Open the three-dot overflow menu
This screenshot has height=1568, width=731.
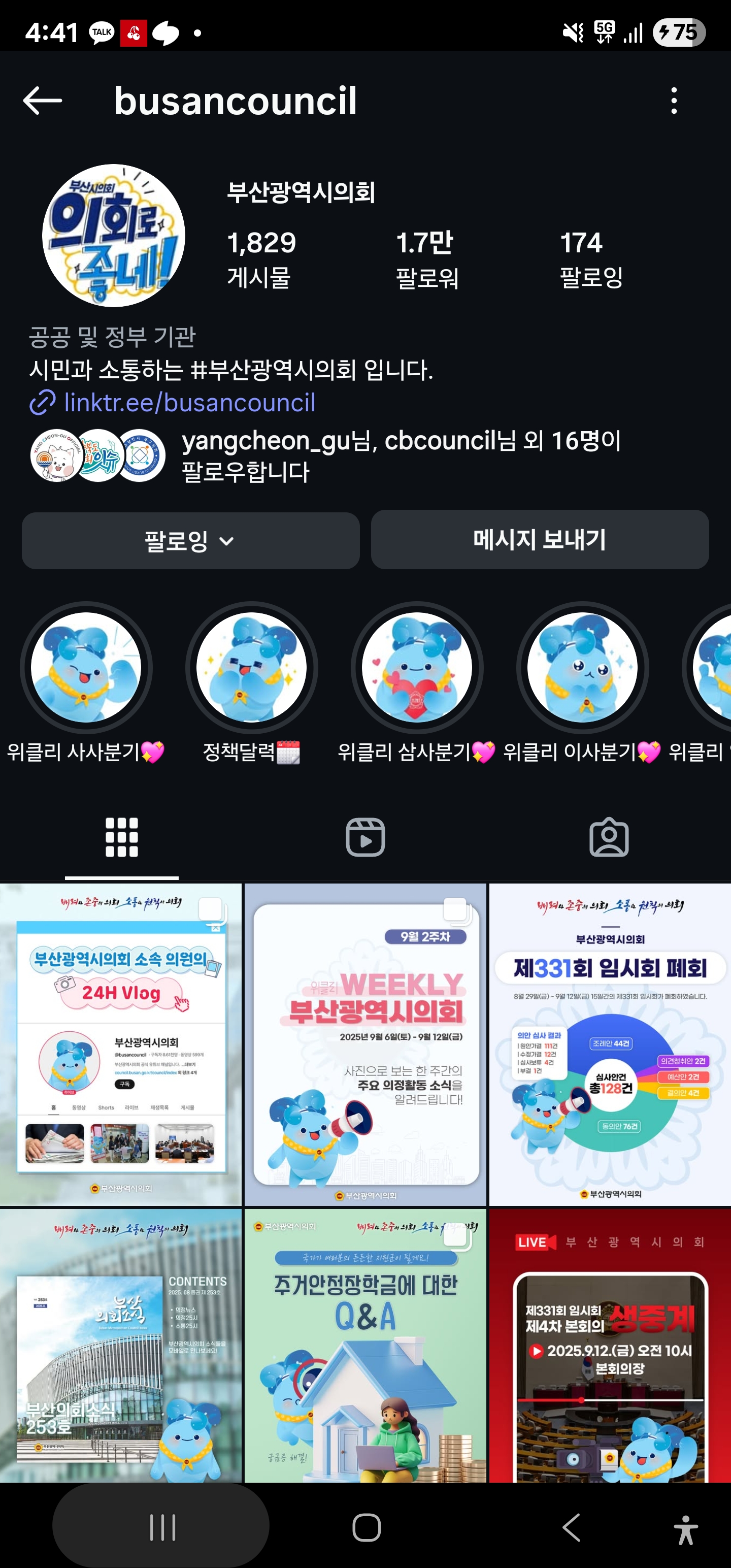pos(673,101)
